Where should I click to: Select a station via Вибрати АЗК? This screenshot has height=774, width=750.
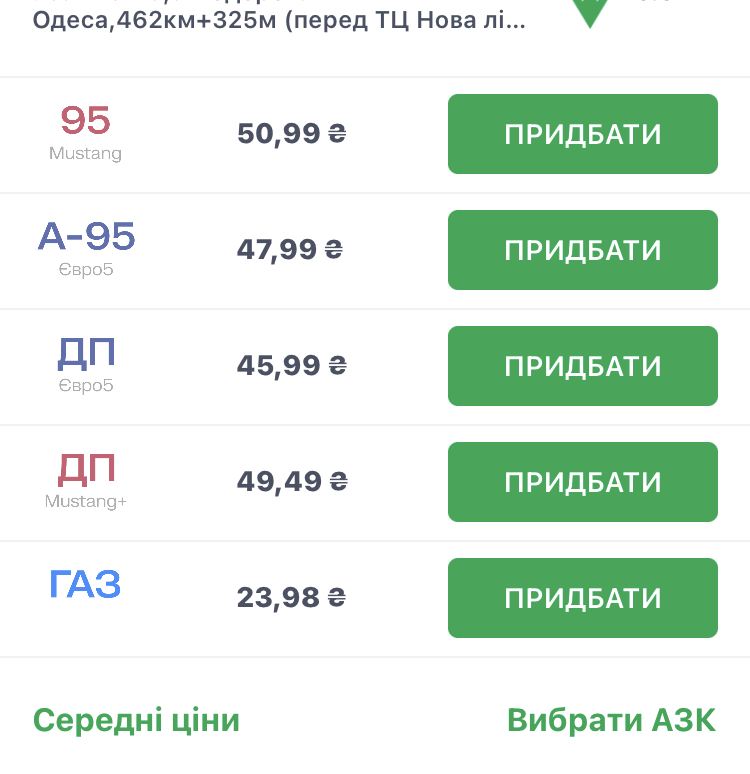click(x=611, y=720)
